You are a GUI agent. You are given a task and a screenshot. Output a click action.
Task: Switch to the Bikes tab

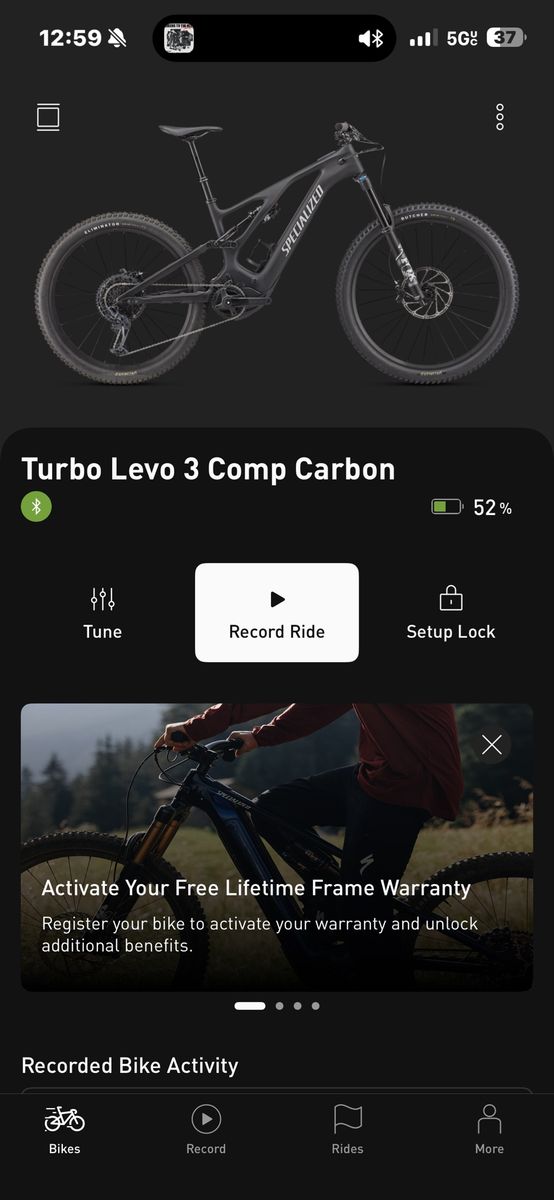[65, 1129]
